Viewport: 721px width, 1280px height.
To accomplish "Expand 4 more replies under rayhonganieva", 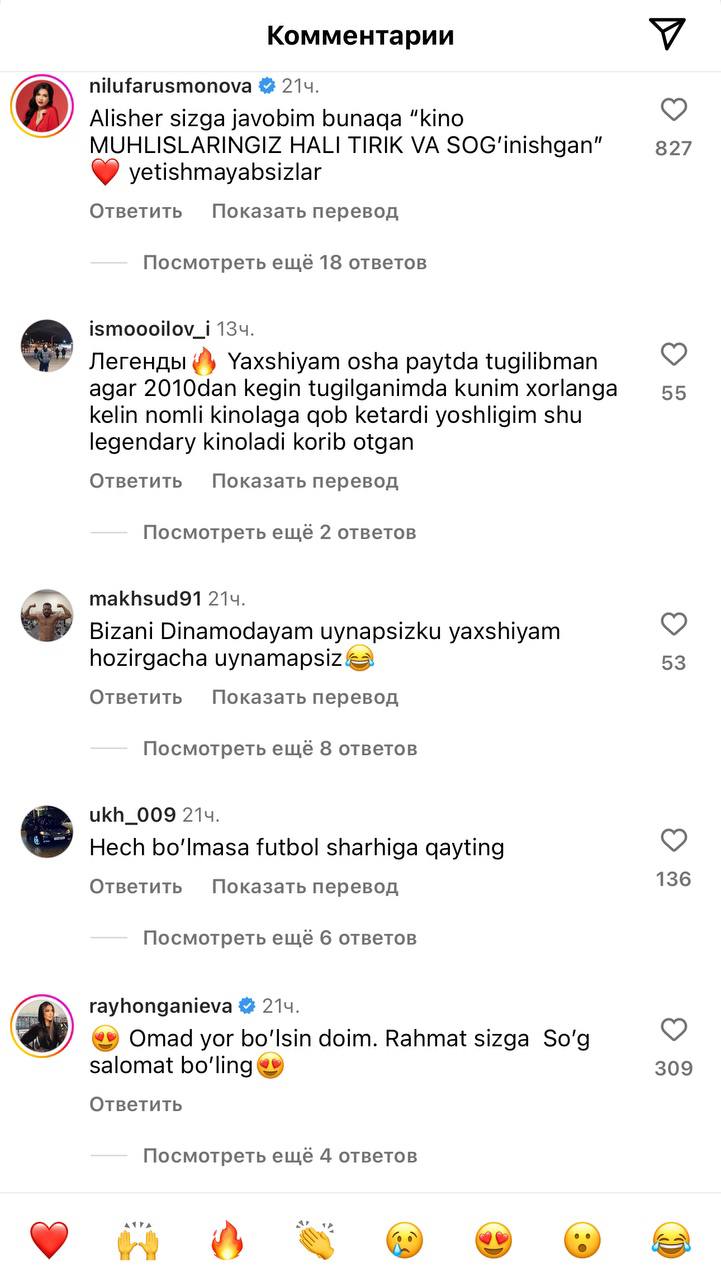I will (x=279, y=1156).
